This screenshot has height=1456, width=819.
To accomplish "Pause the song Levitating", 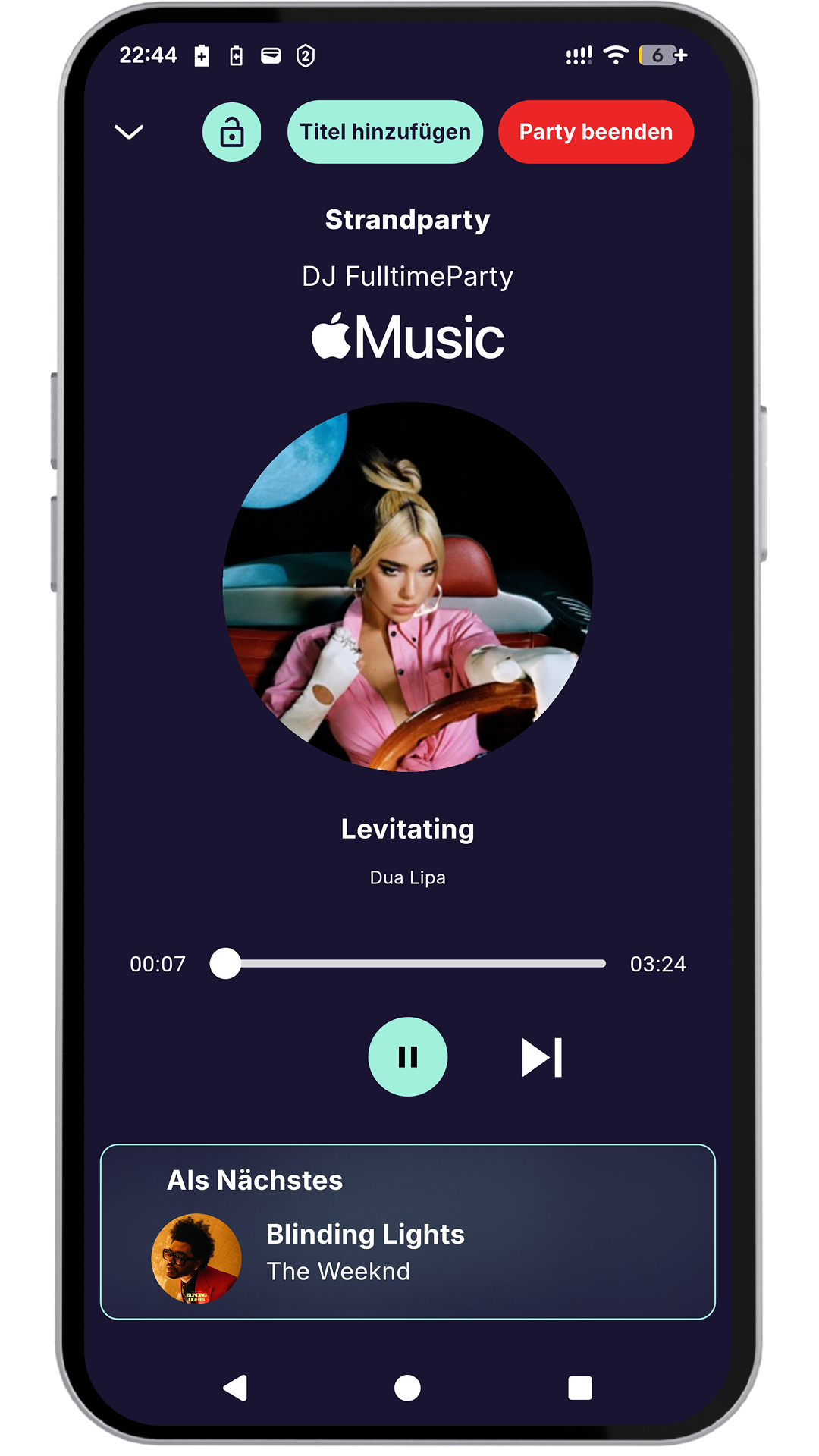I will tap(408, 1056).
